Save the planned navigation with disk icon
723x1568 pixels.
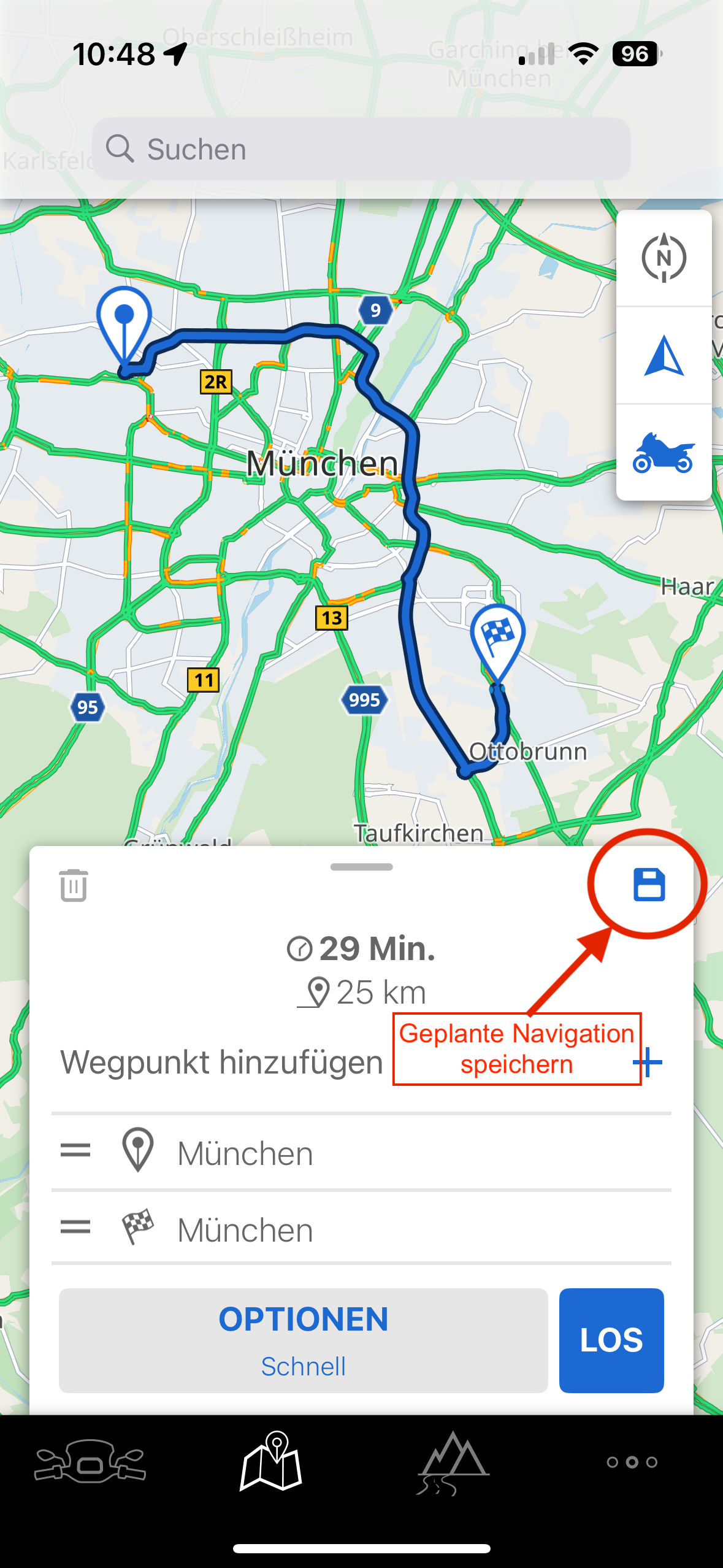point(649,884)
